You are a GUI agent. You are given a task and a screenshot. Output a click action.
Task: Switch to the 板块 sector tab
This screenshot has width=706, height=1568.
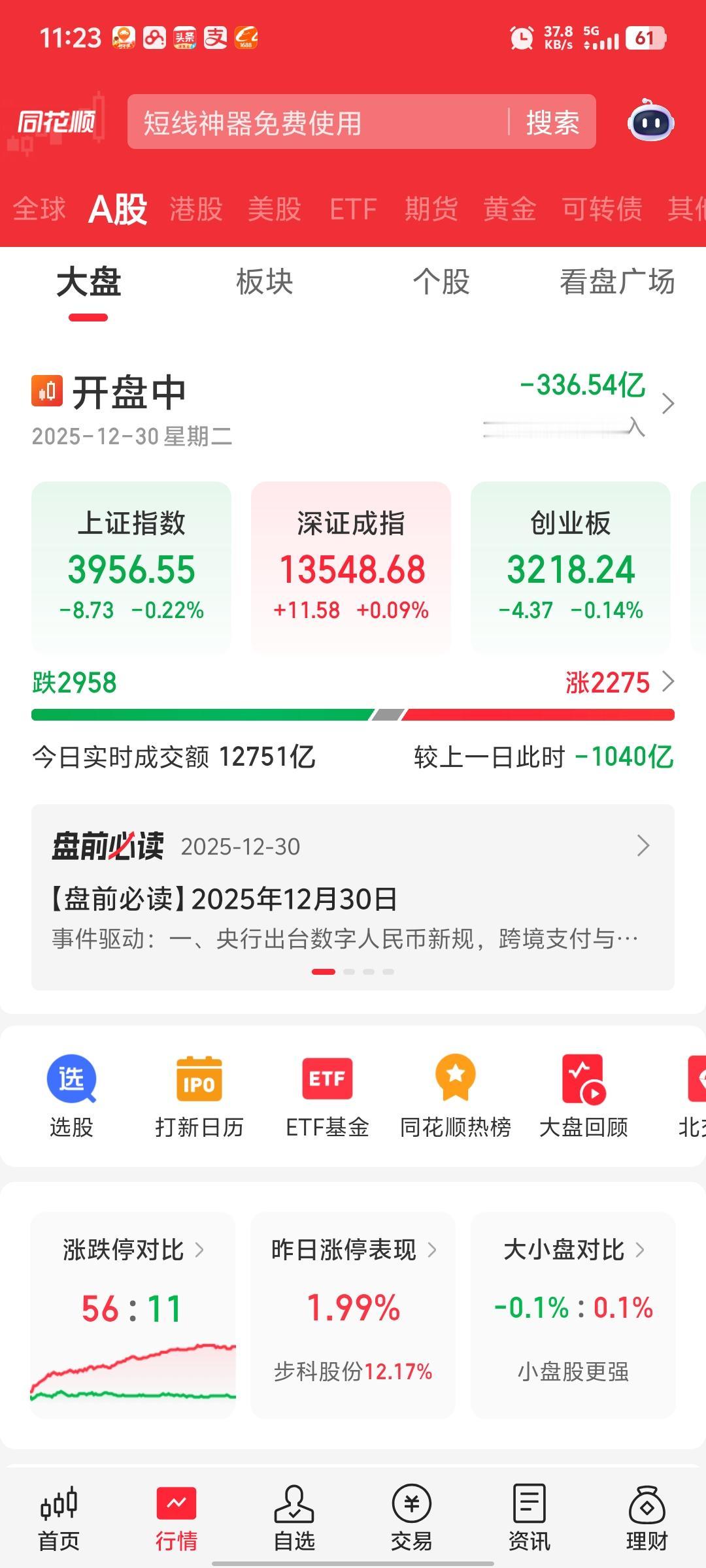click(264, 282)
